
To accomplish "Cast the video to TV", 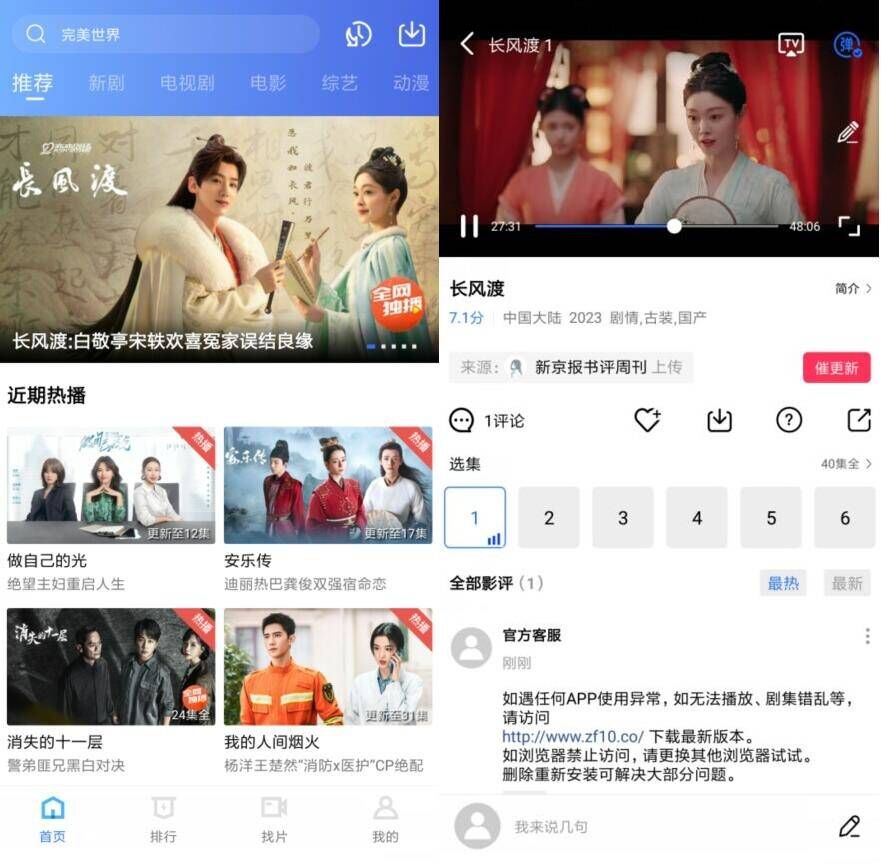I will (x=791, y=44).
